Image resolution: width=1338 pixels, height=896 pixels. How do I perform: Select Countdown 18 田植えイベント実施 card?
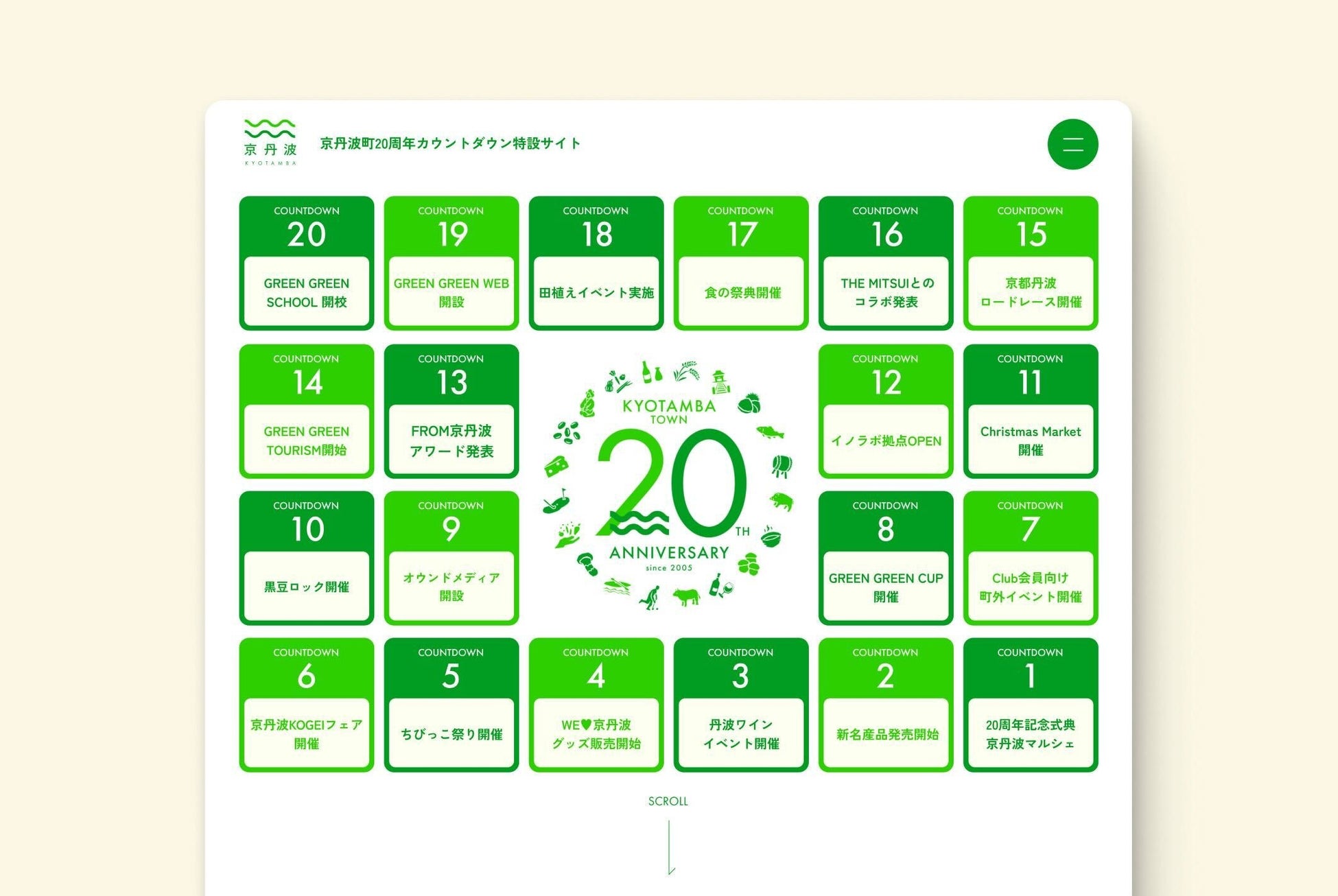coord(596,263)
